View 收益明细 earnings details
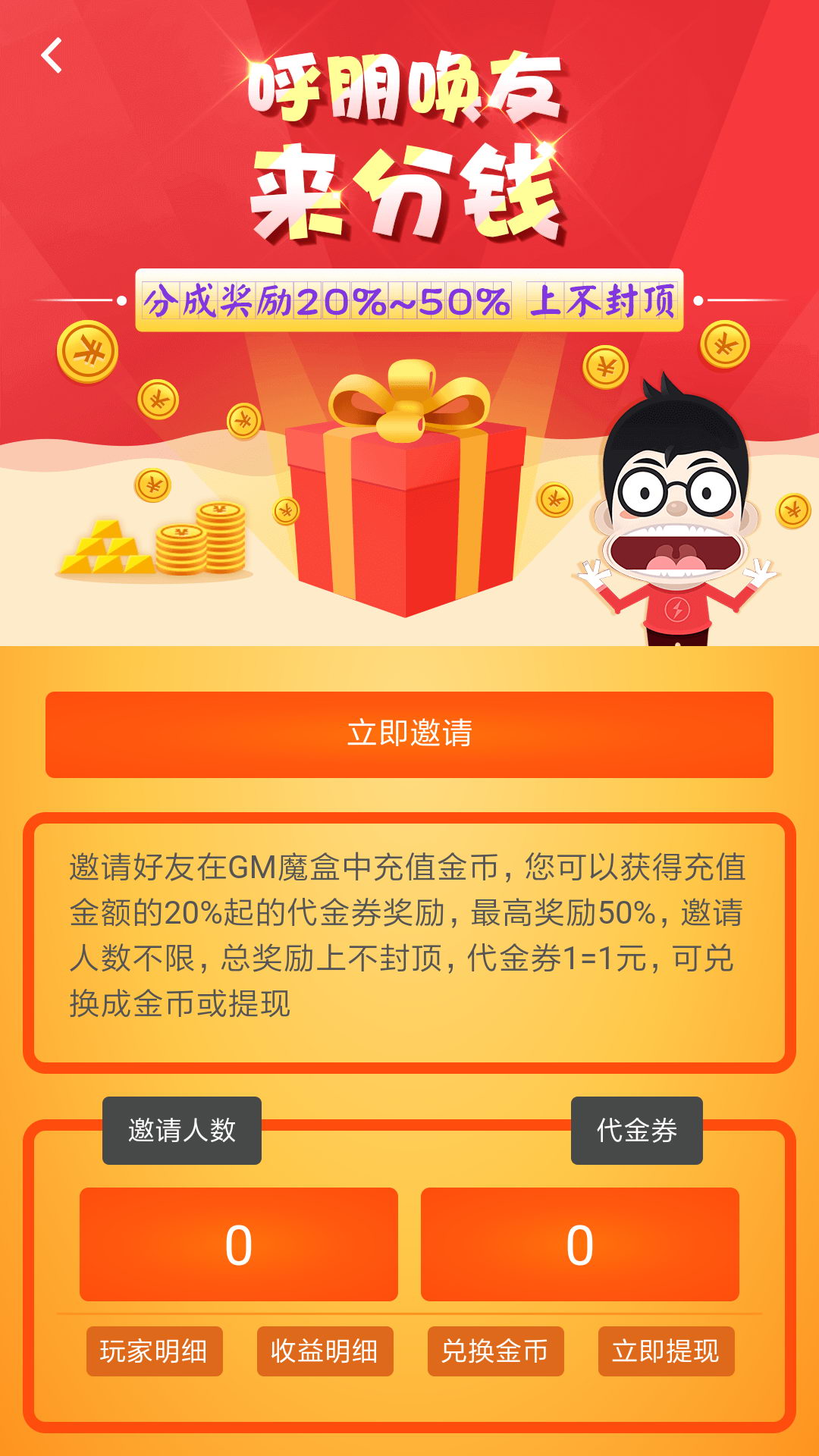 [325, 1351]
